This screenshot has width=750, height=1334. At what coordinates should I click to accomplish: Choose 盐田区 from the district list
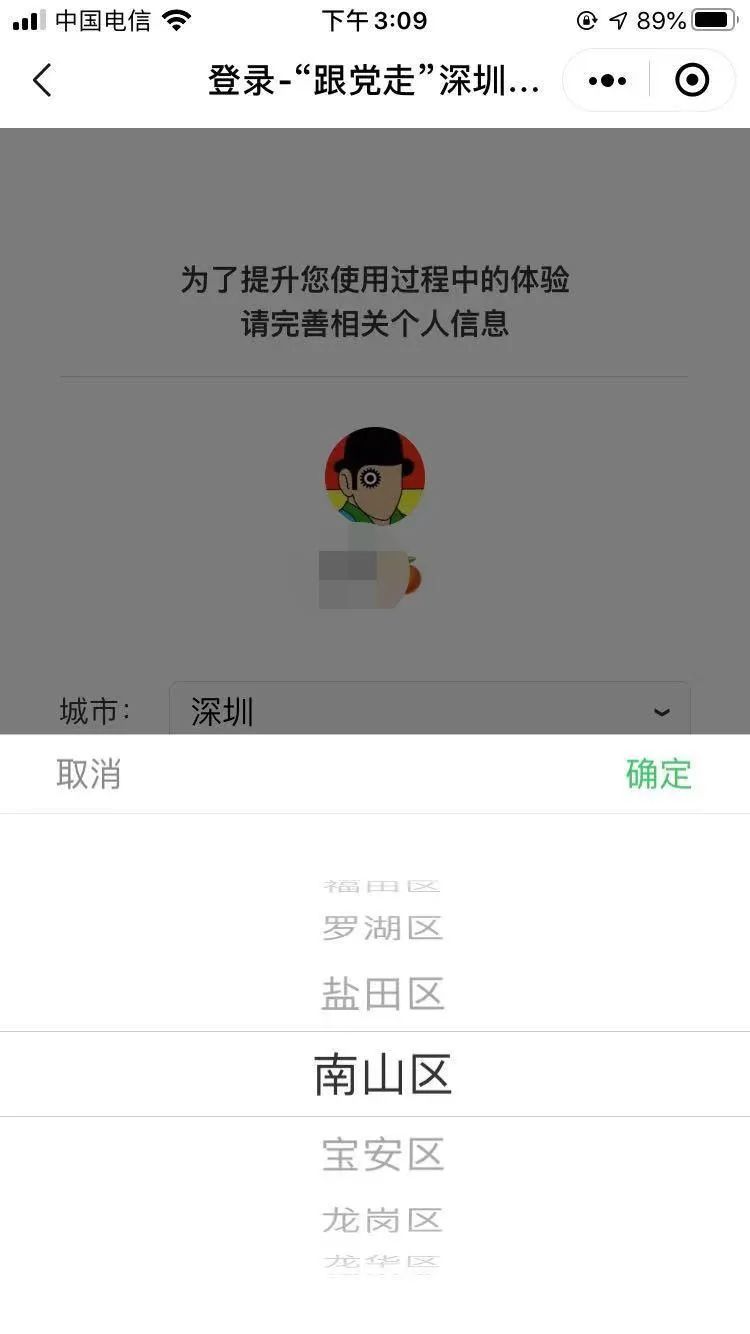click(382, 995)
